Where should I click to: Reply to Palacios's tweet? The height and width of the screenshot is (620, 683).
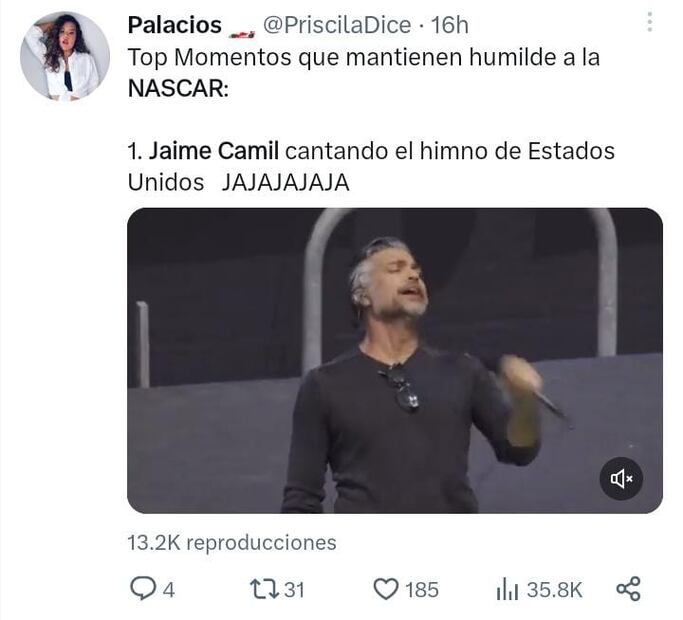click(144, 589)
